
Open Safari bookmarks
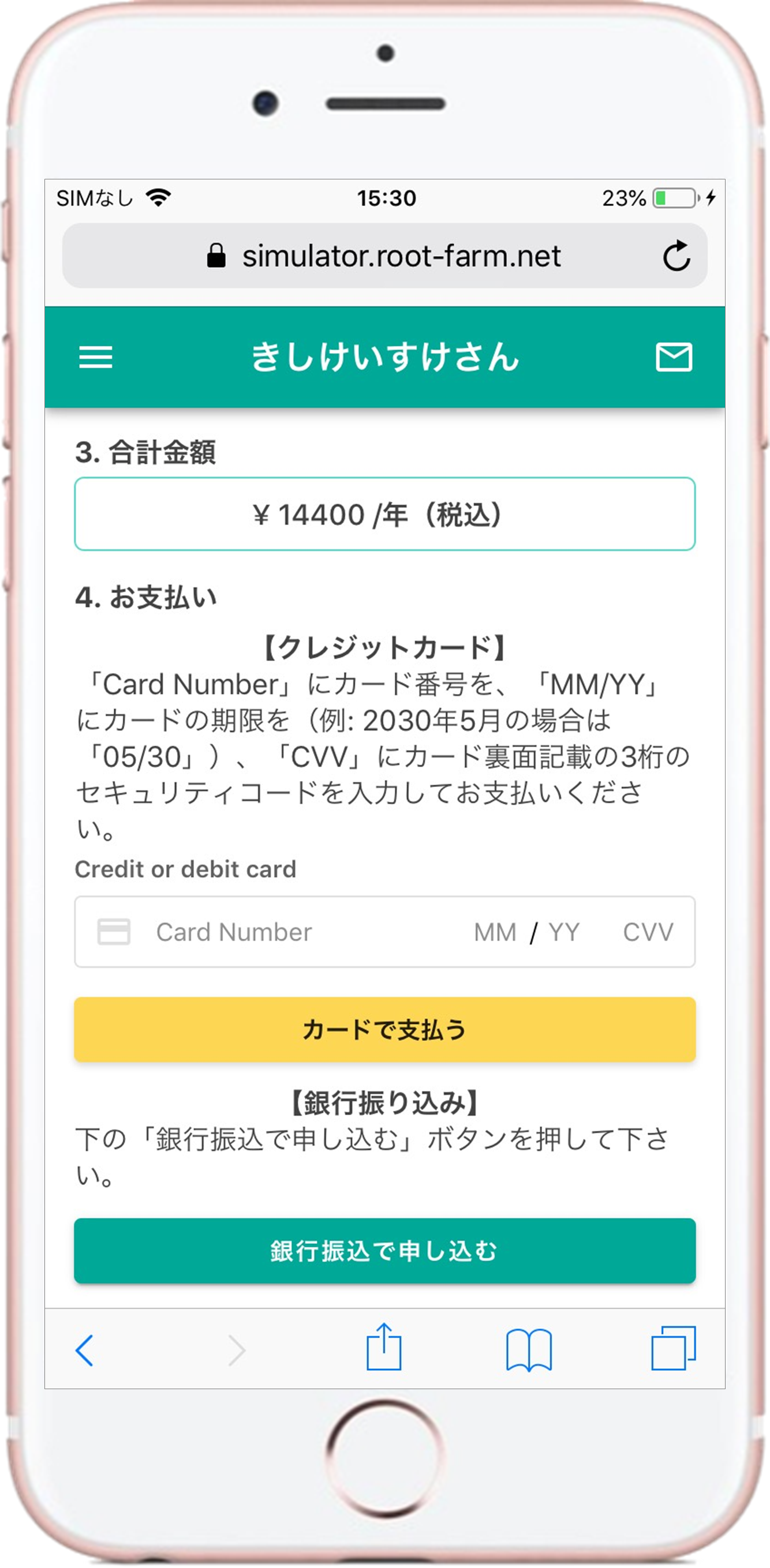point(529,1349)
